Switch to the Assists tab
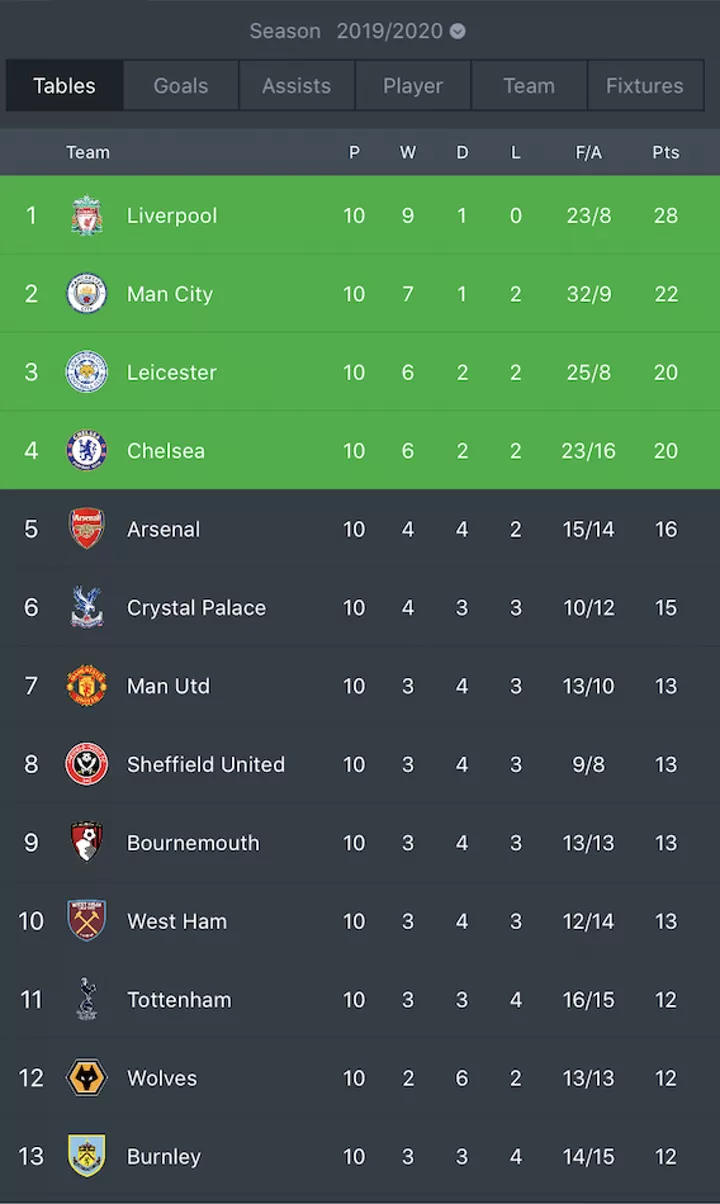 [297, 85]
